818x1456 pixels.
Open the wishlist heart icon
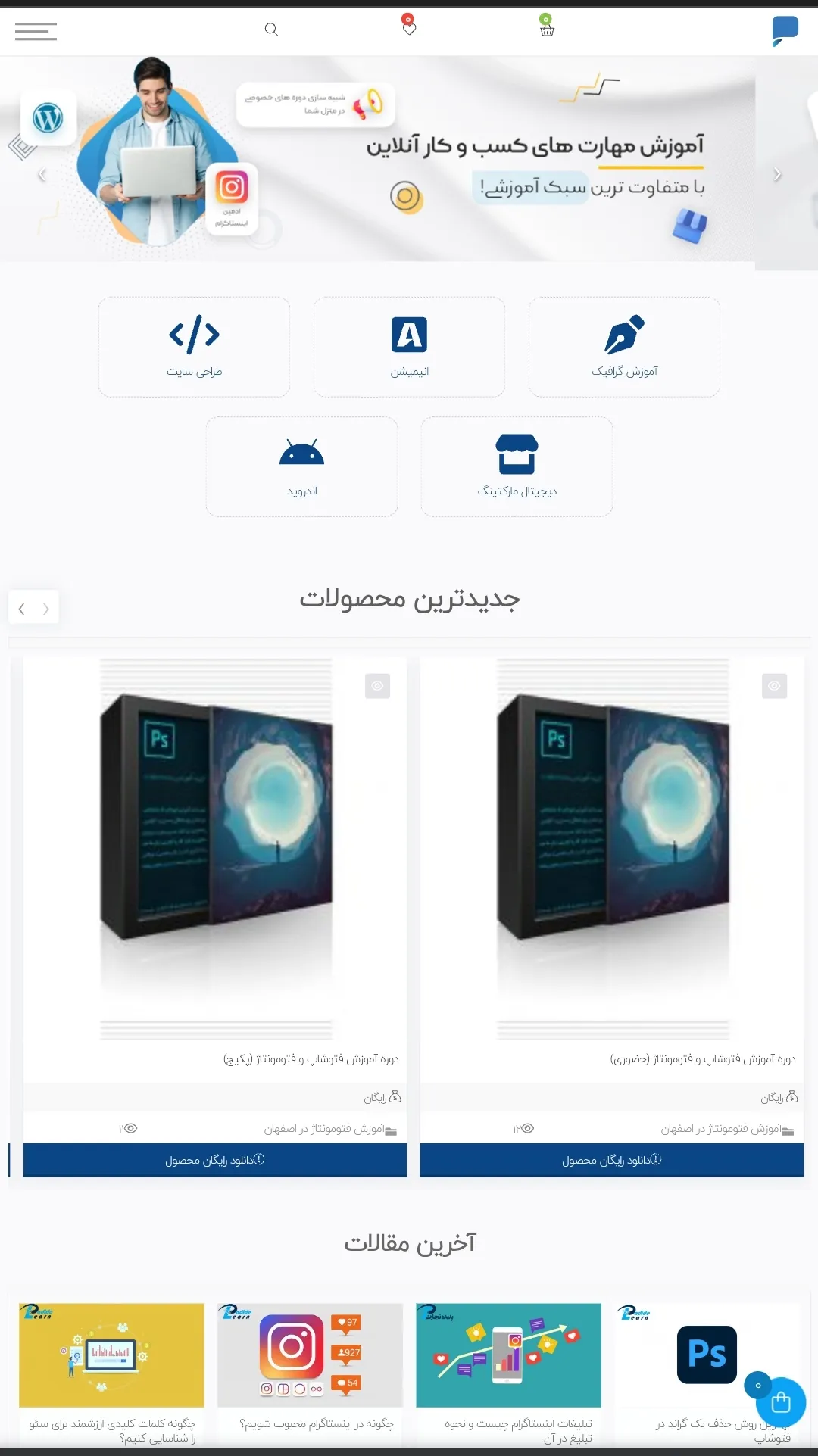click(x=409, y=28)
